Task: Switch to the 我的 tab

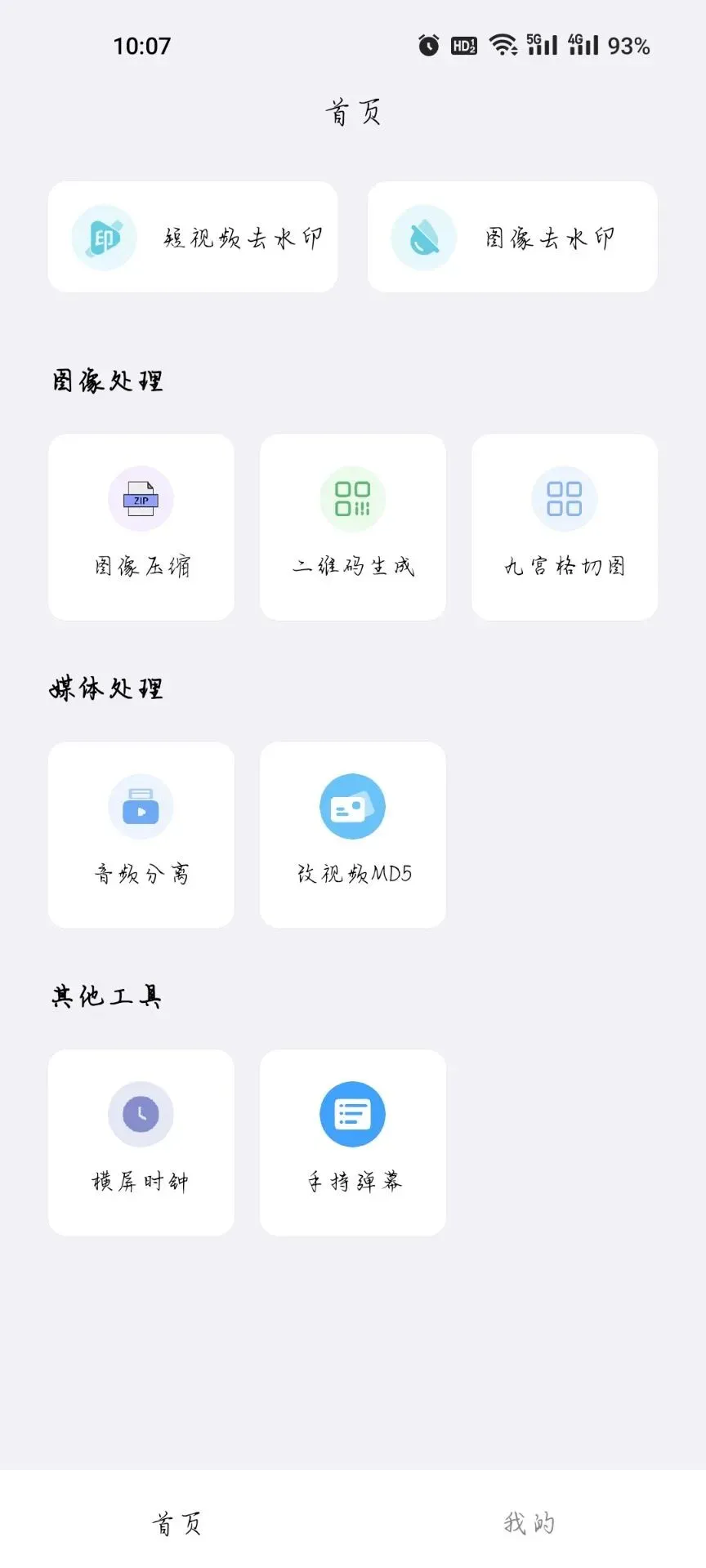Action: point(529,1522)
